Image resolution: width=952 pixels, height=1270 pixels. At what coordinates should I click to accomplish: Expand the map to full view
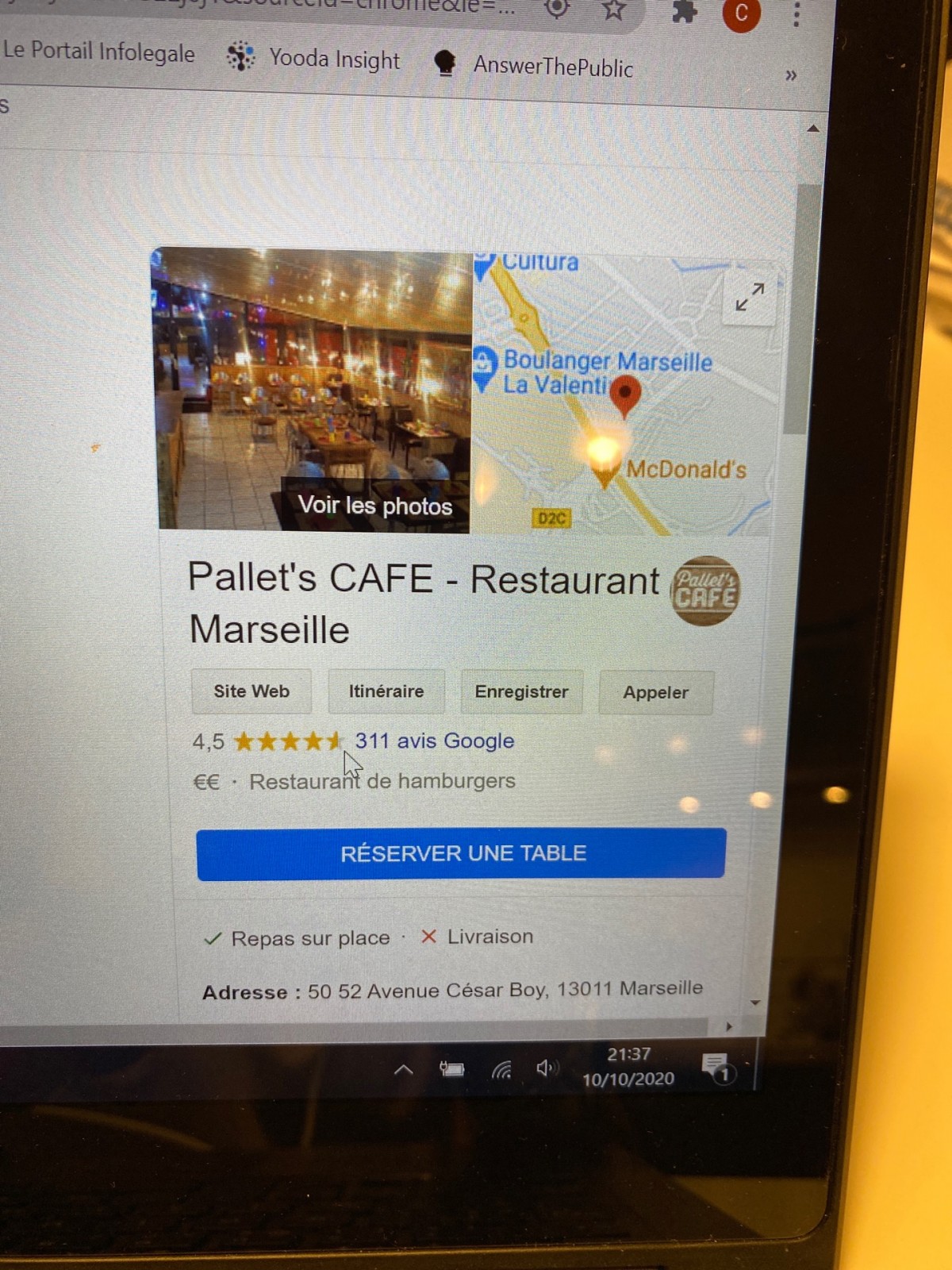749,298
